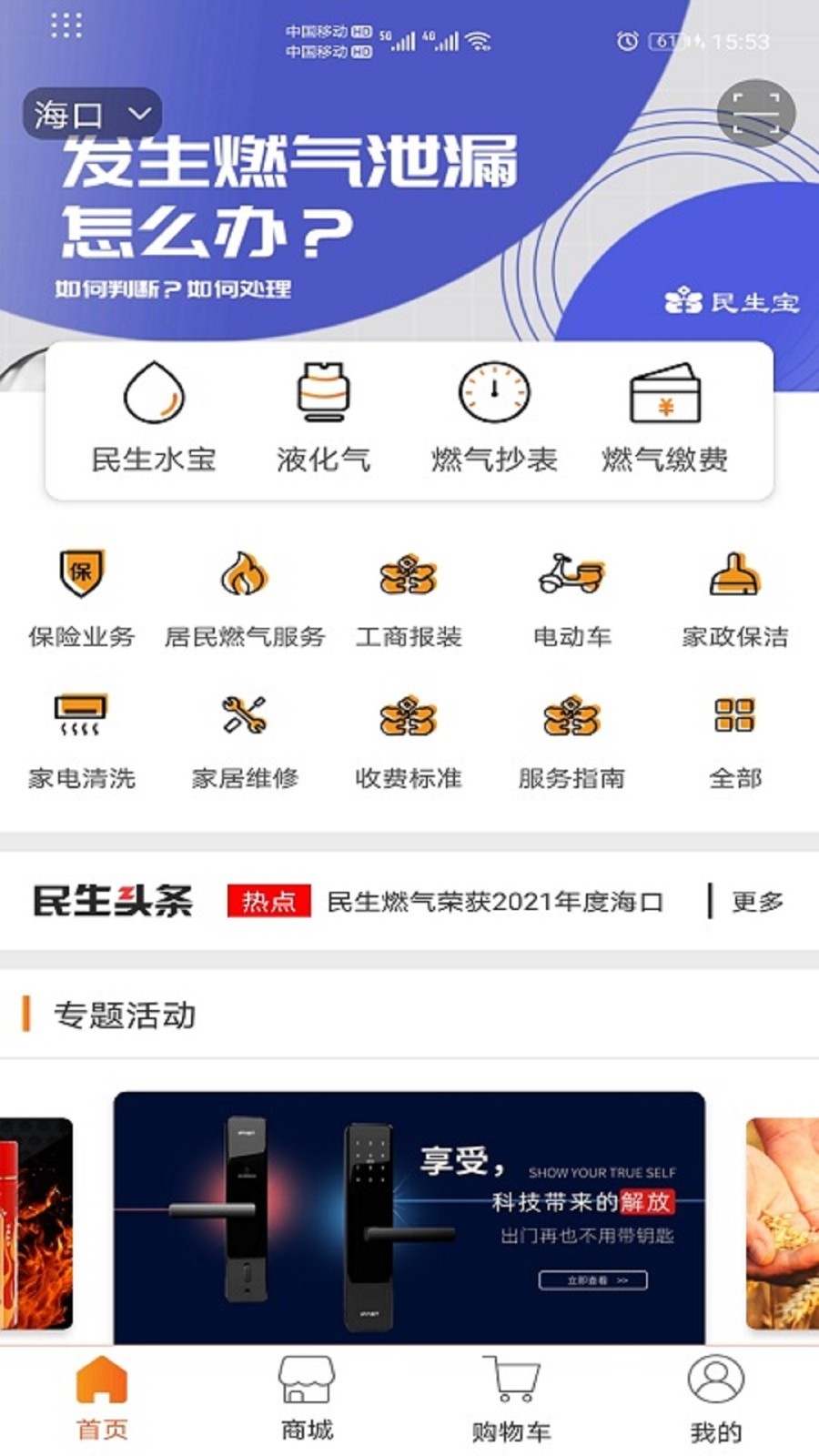The height and width of the screenshot is (1456, 819).
Task: Show 全部 services
Action: point(735,741)
